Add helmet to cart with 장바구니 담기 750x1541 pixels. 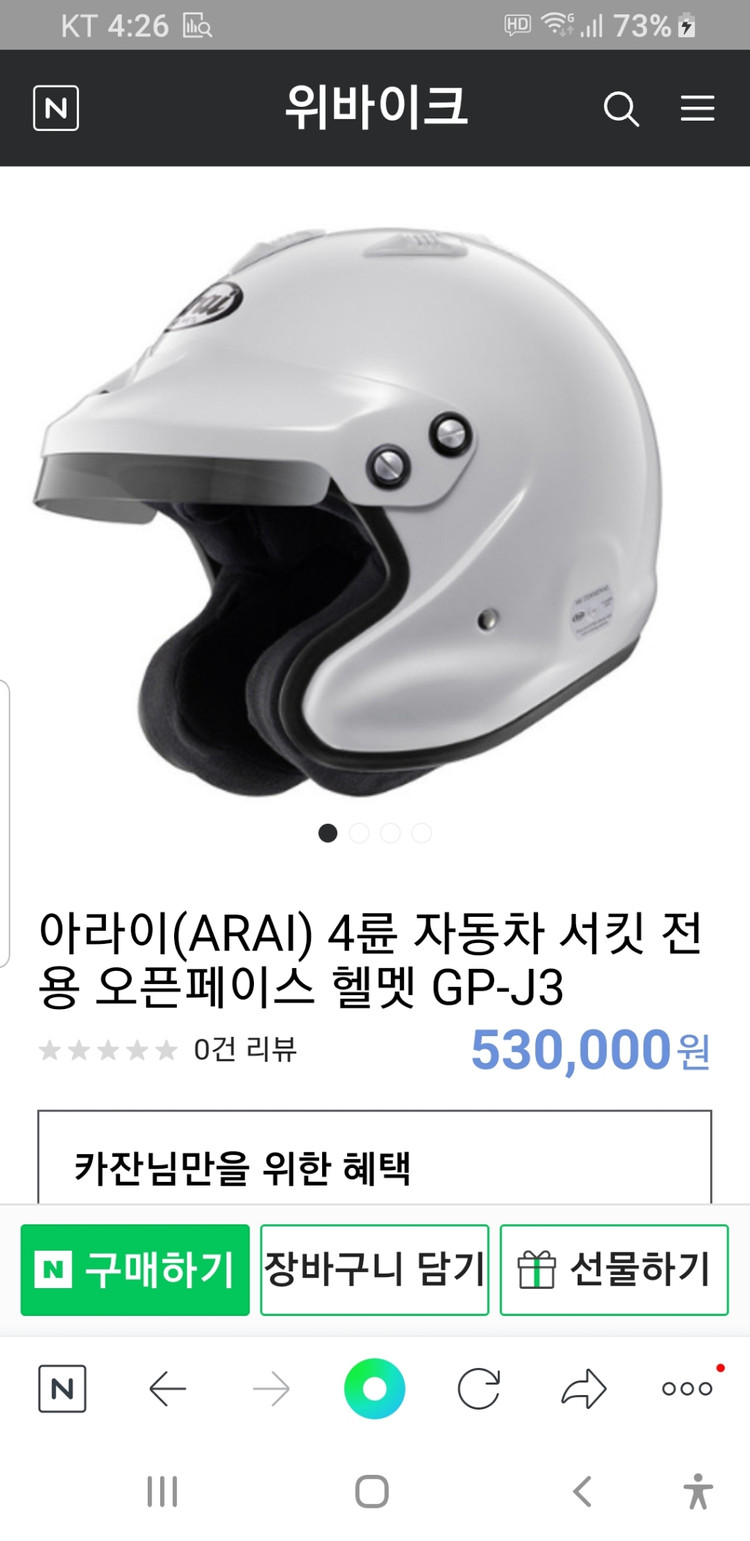374,1269
